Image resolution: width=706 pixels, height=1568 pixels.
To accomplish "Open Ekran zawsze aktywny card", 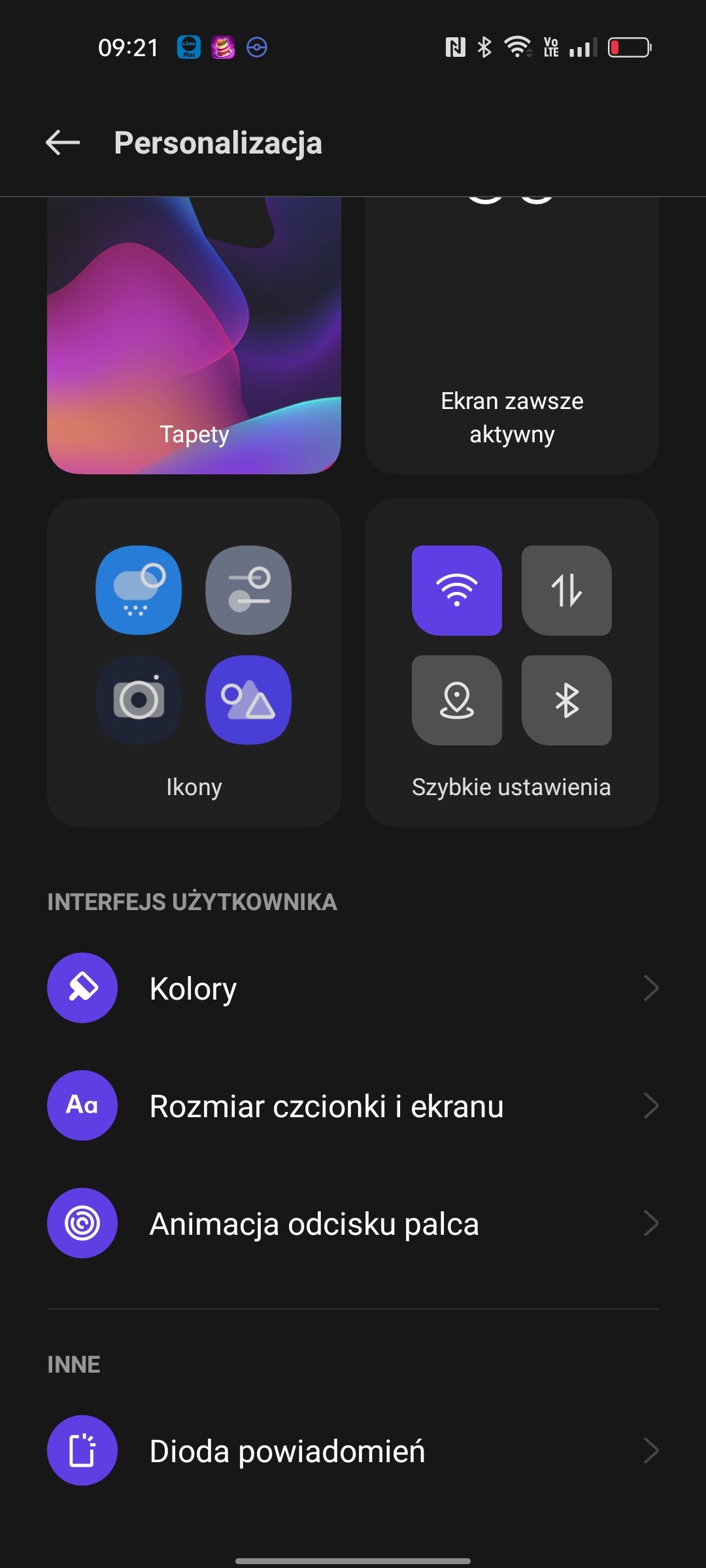I will click(x=512, y=335).
